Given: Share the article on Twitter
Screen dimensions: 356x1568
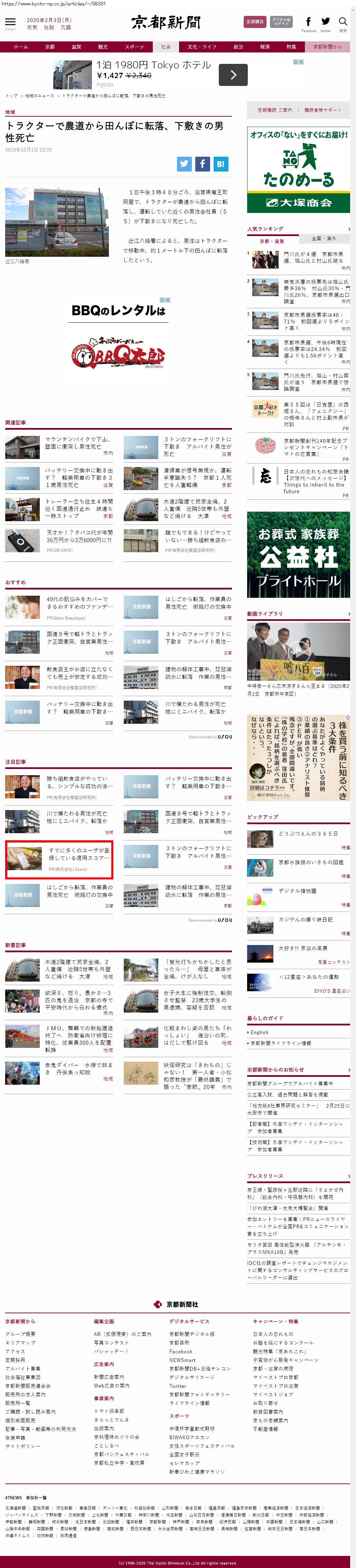Looking at the screenshot, I should (184, 164).
